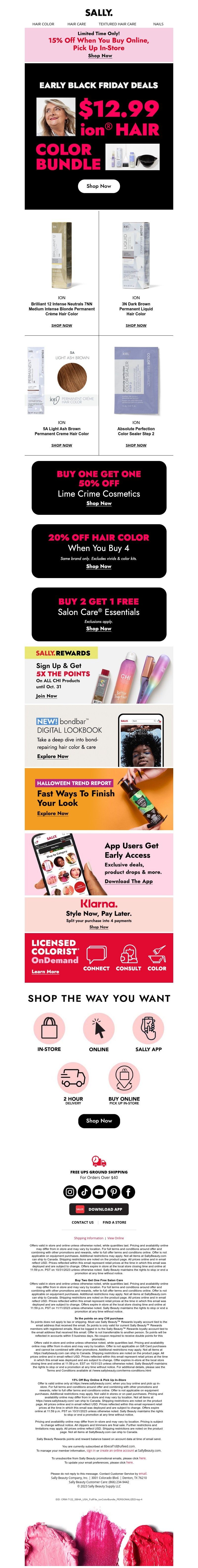Shop the ion hair color bundle deal
198x1568 pixels.
coord(99,186)
